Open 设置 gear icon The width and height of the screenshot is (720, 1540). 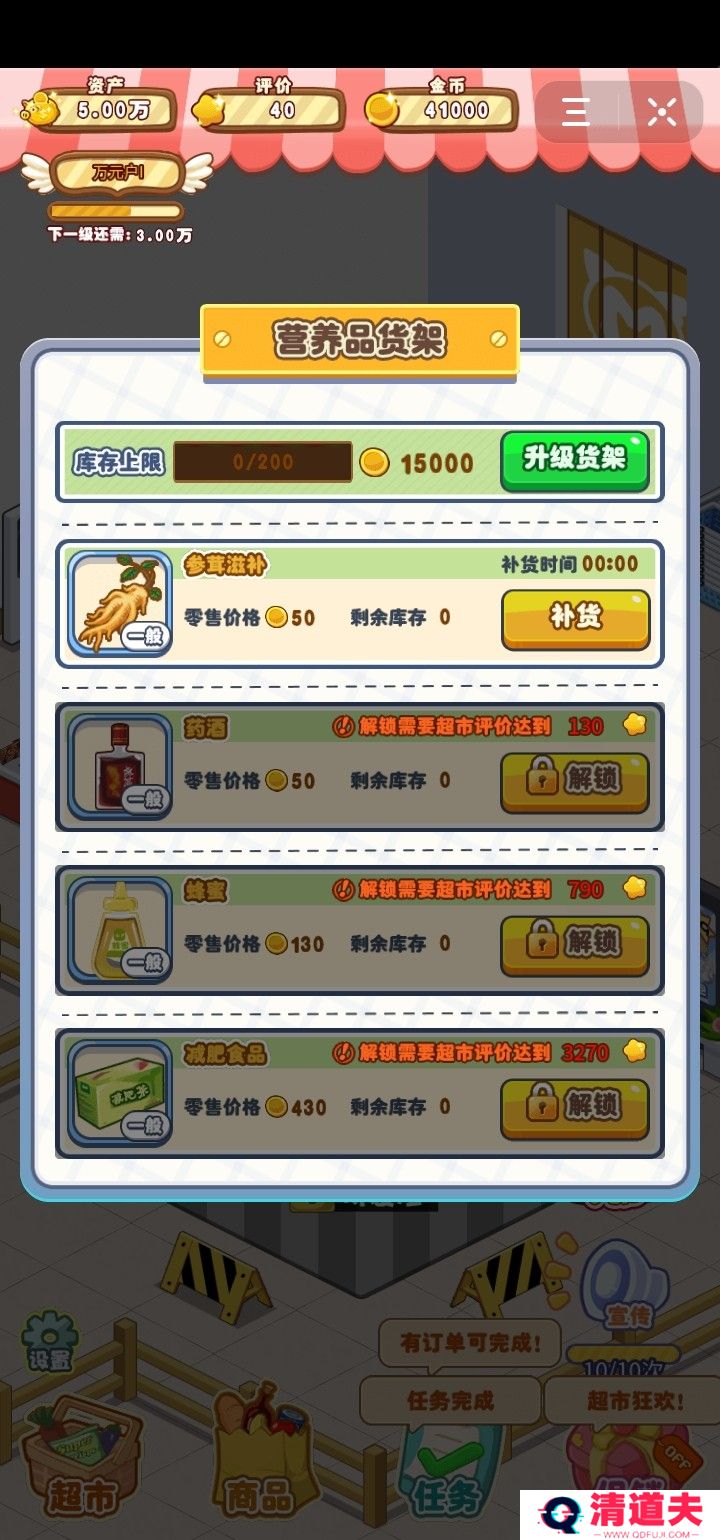point(50,1342)
